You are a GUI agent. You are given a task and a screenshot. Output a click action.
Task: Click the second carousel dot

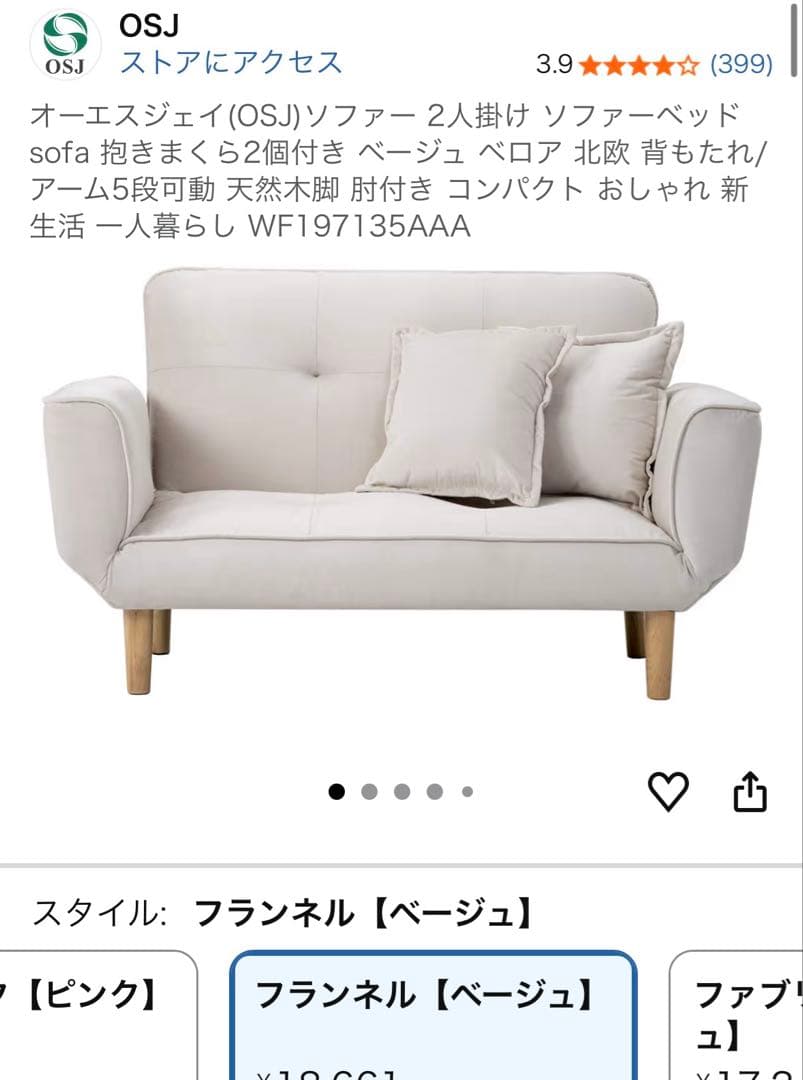point(369,791)
